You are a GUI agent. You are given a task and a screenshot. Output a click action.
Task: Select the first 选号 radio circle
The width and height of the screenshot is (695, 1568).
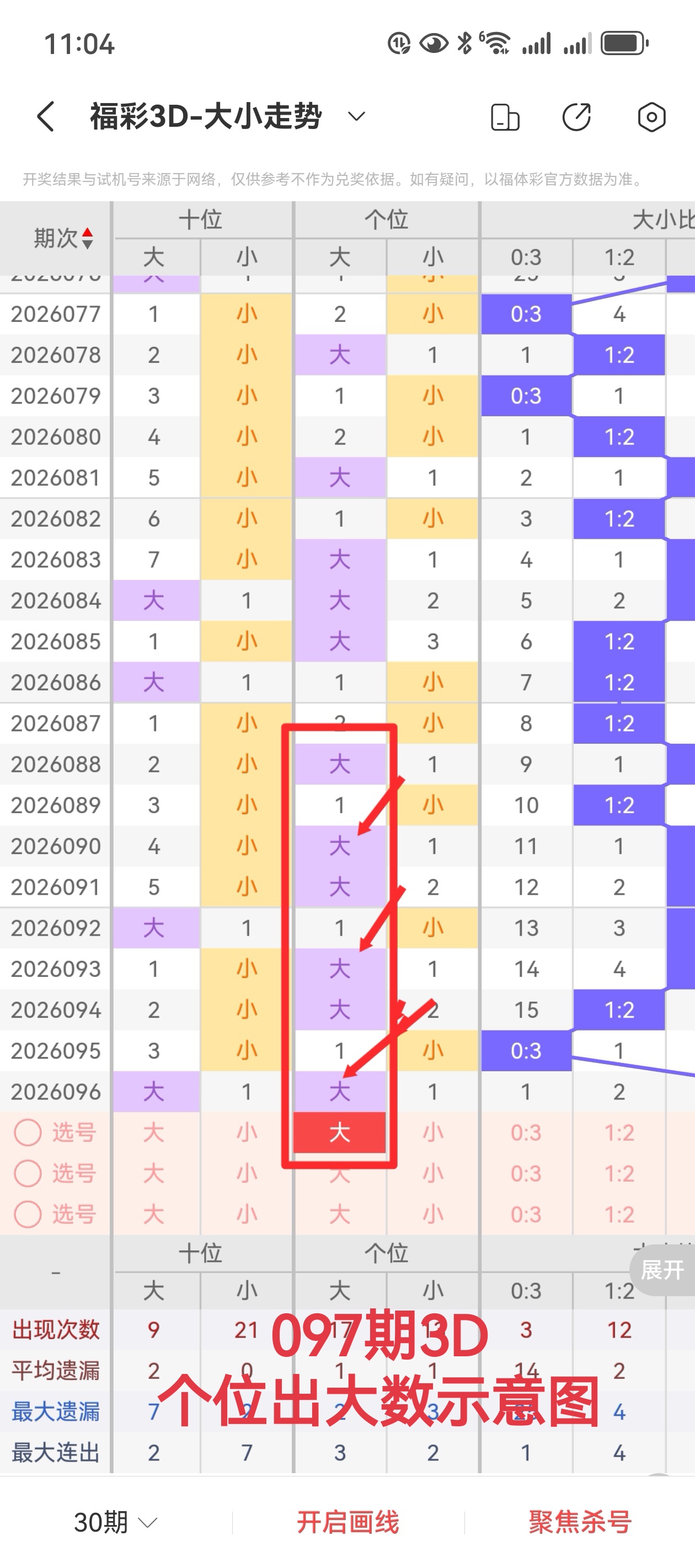coord(28,1132)
